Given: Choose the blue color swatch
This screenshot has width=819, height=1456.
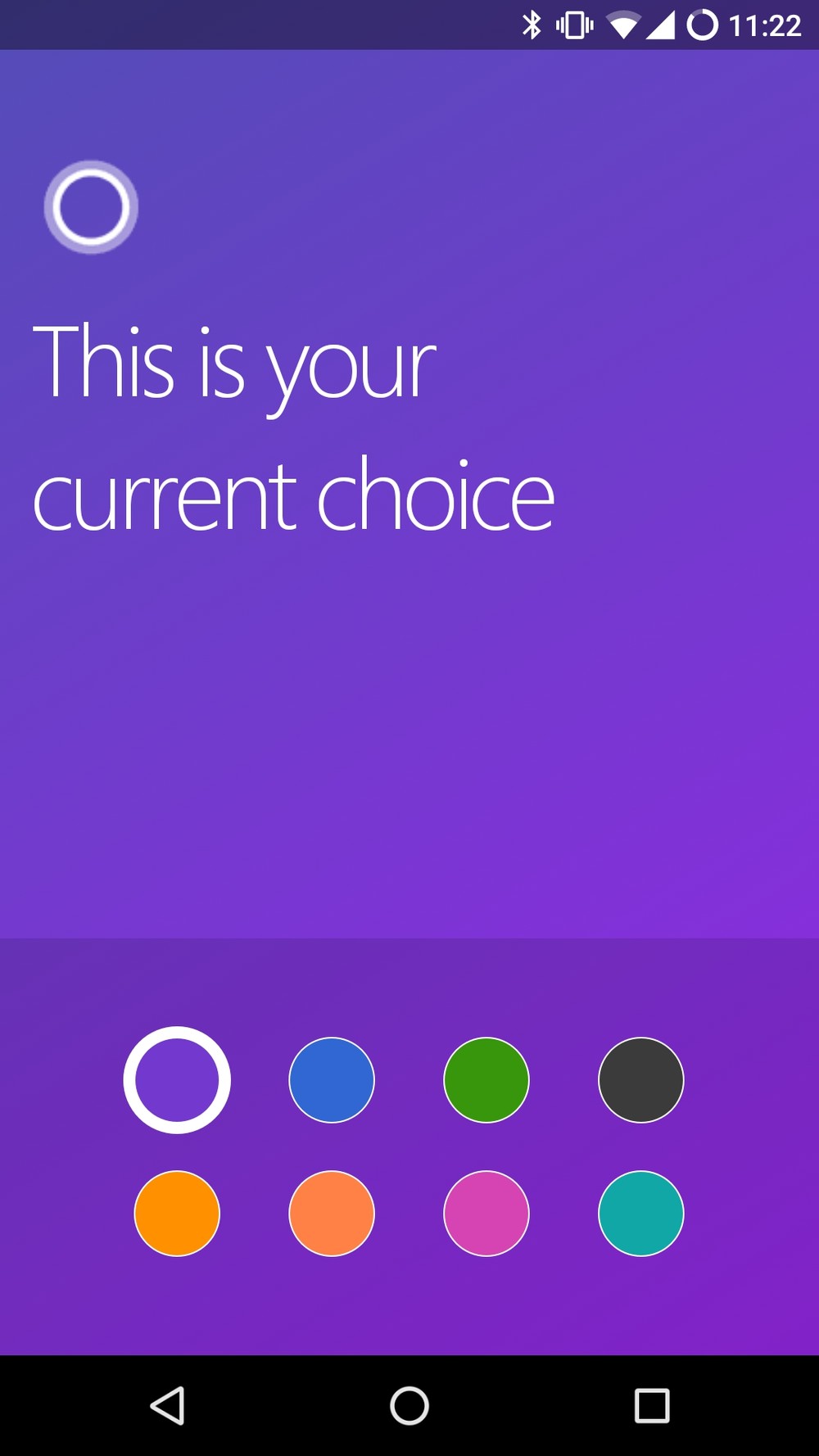Looking at the screenshot, I should pos(332,1079).
